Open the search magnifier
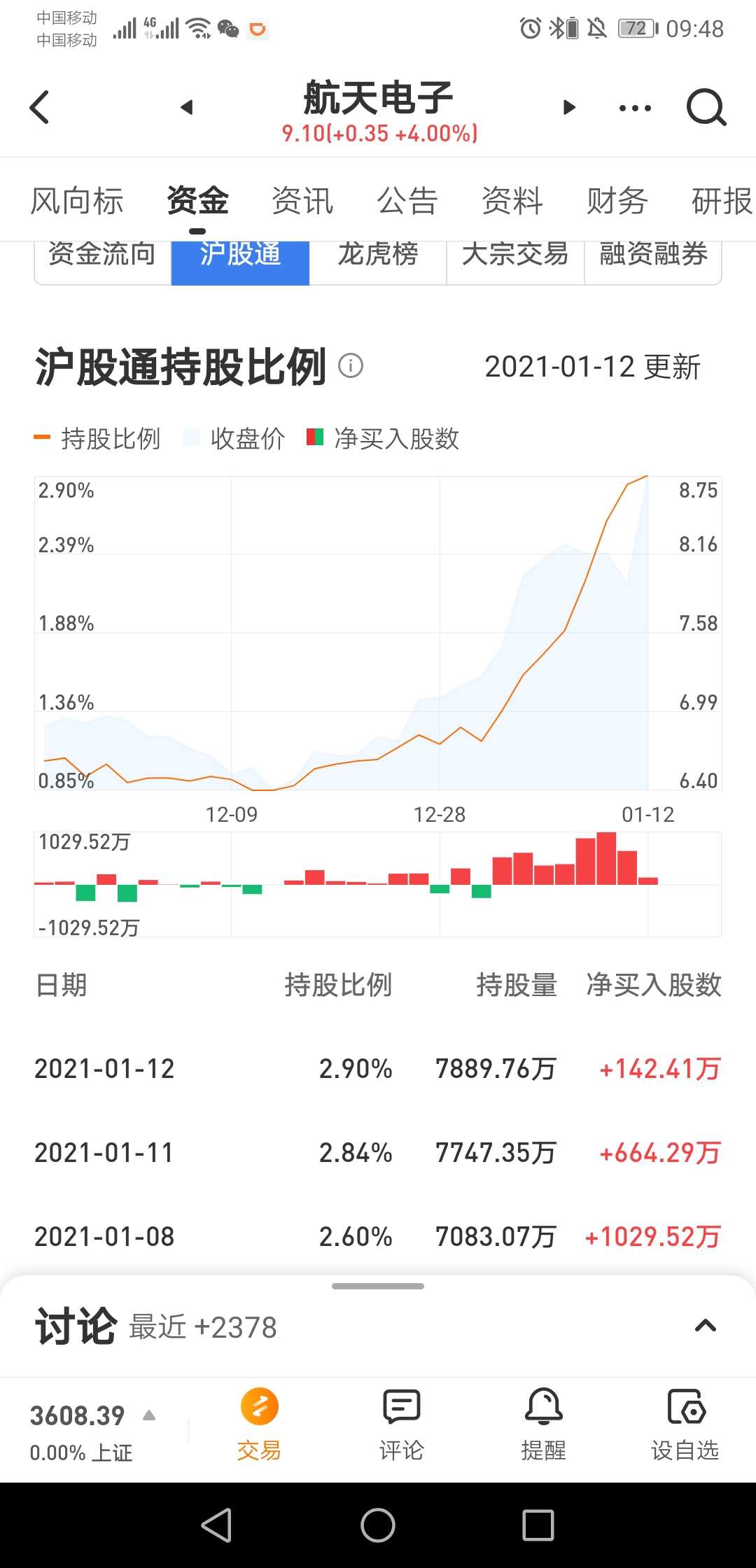Image resolution: width=756 pixels, height=1568 pixels. (706, 107)
